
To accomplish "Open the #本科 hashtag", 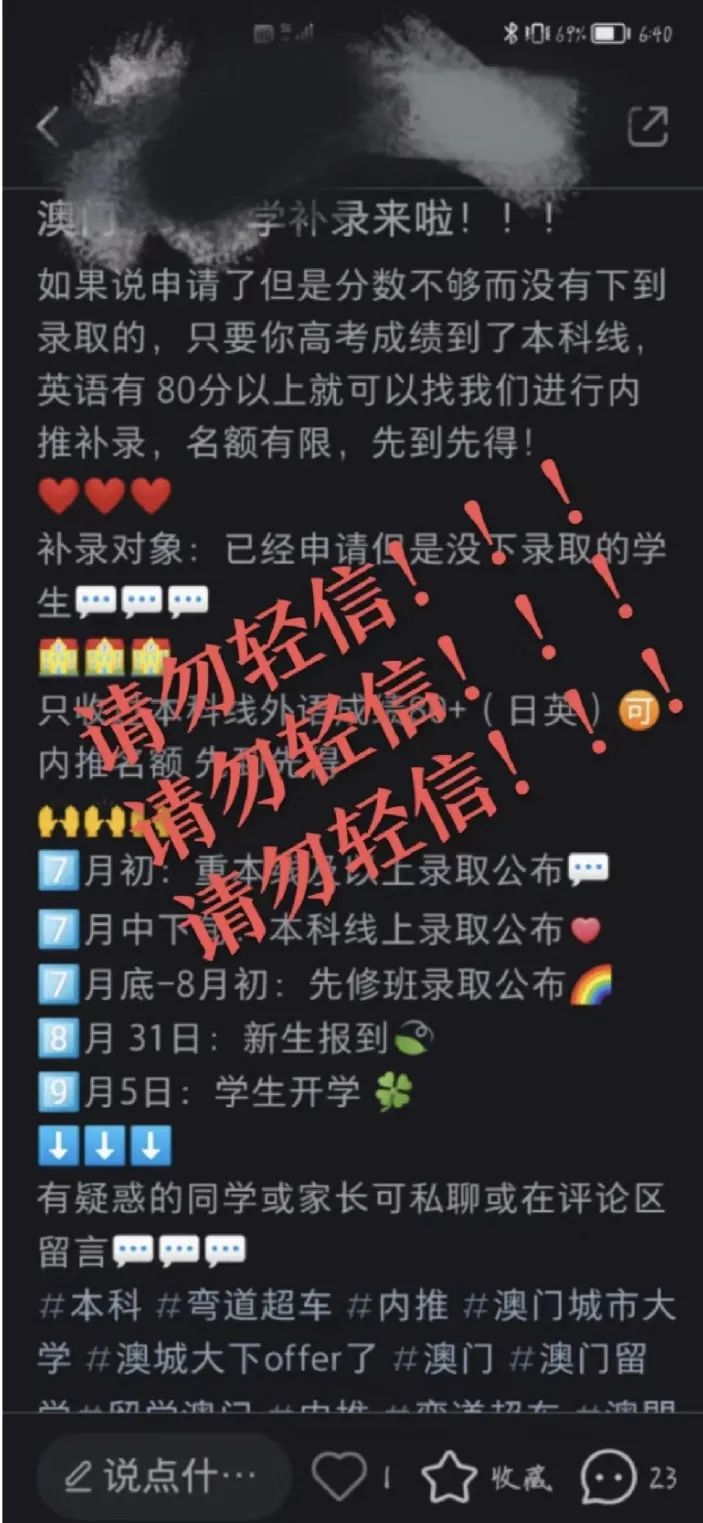I will 91,1305.
